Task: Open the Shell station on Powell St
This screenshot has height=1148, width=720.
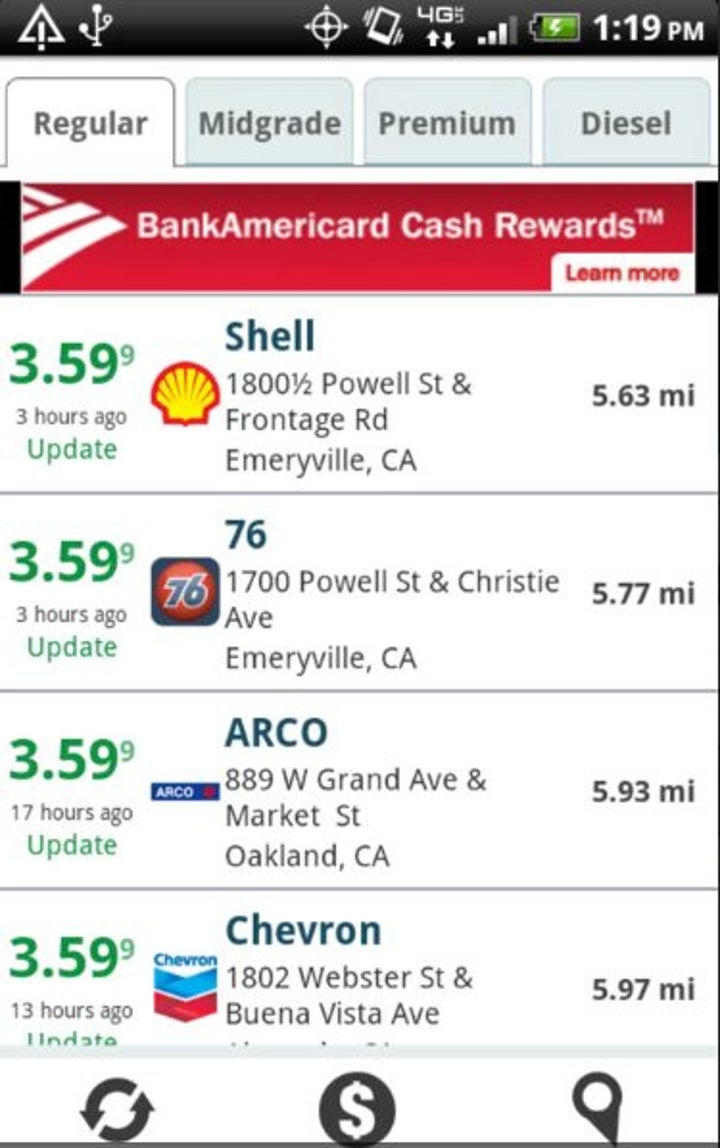Action: [x=400, y=395]
